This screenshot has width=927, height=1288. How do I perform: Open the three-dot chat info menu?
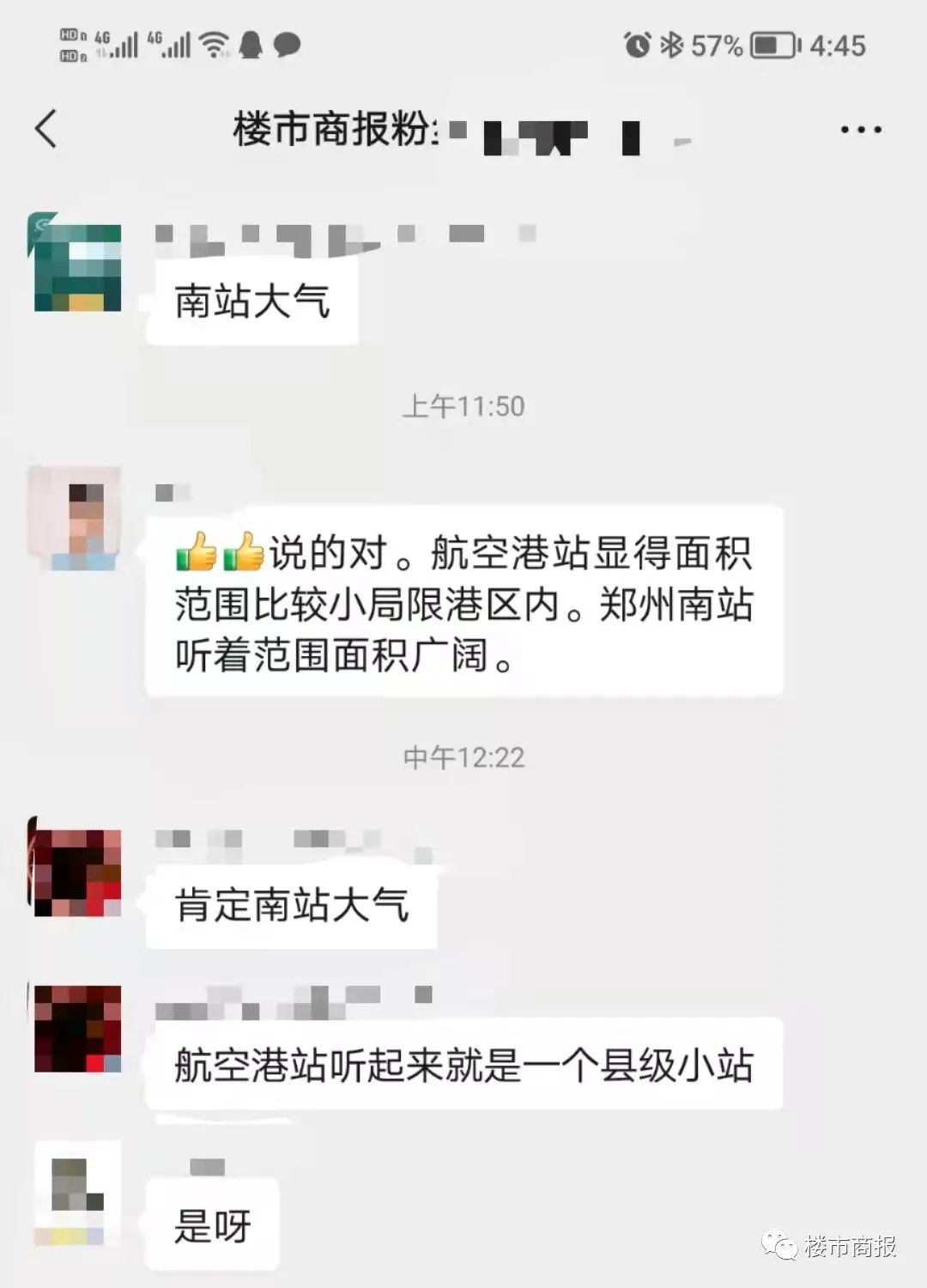860,130
